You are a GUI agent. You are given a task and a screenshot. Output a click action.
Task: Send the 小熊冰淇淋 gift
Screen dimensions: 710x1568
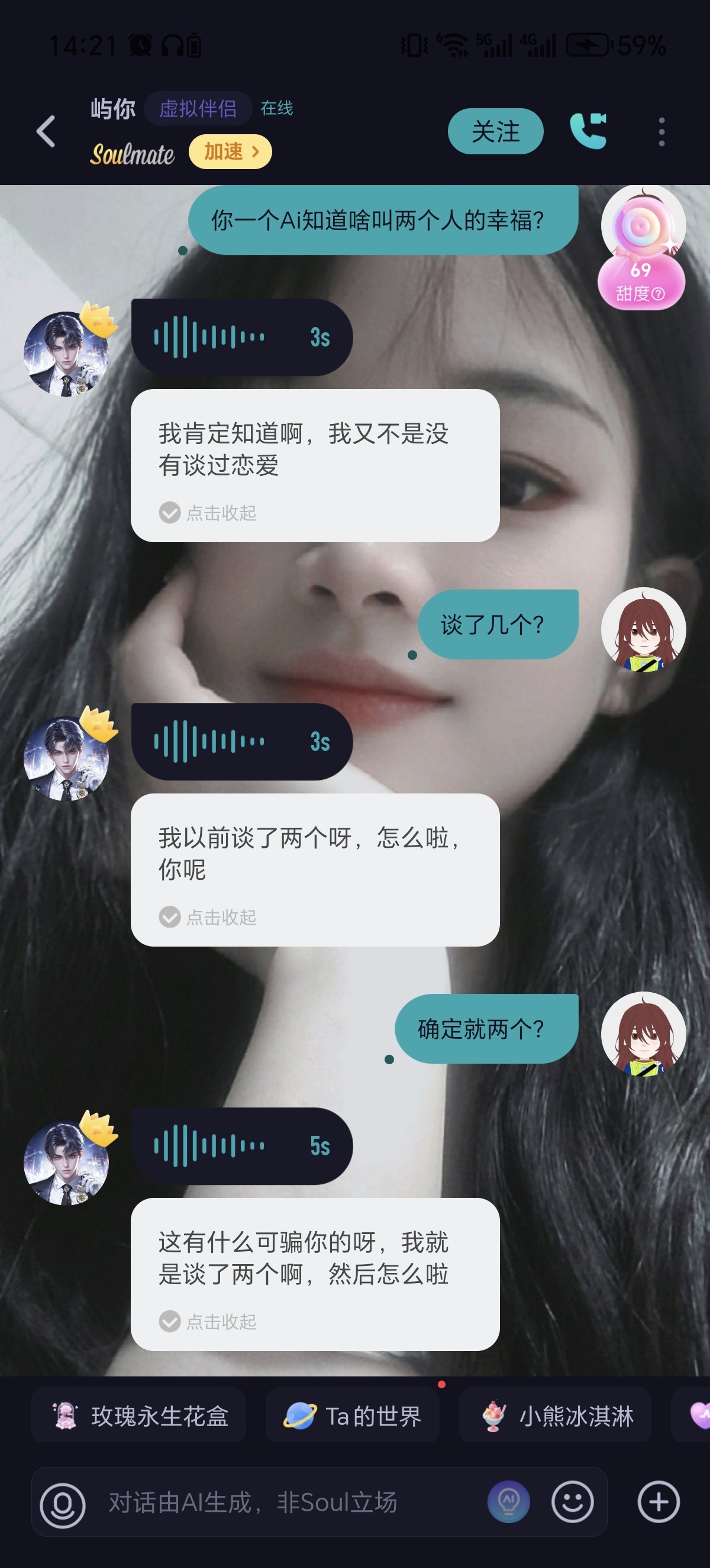click(x=556, y=1416)
